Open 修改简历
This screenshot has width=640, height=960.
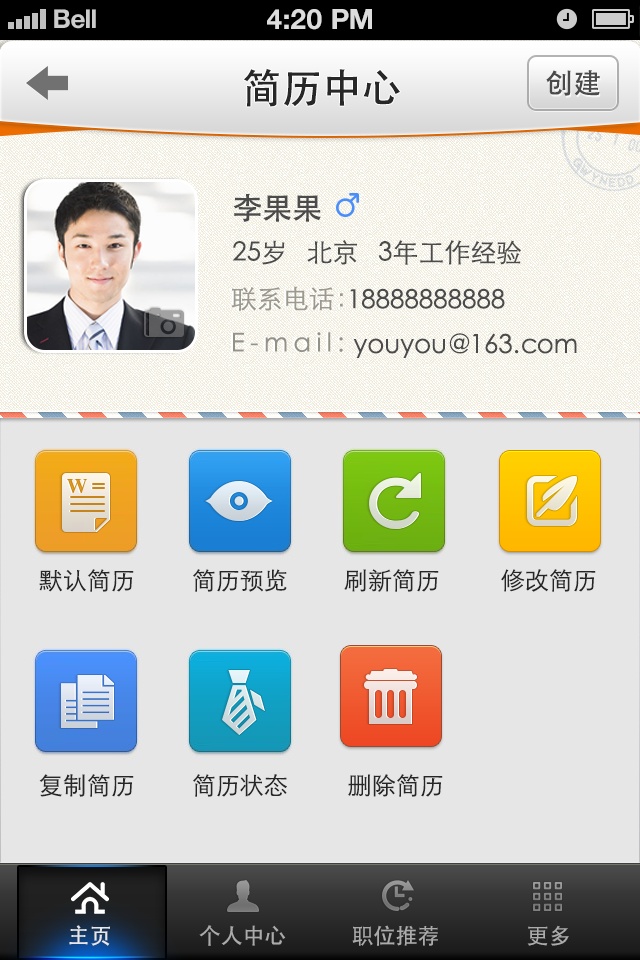tap(549, 502)
